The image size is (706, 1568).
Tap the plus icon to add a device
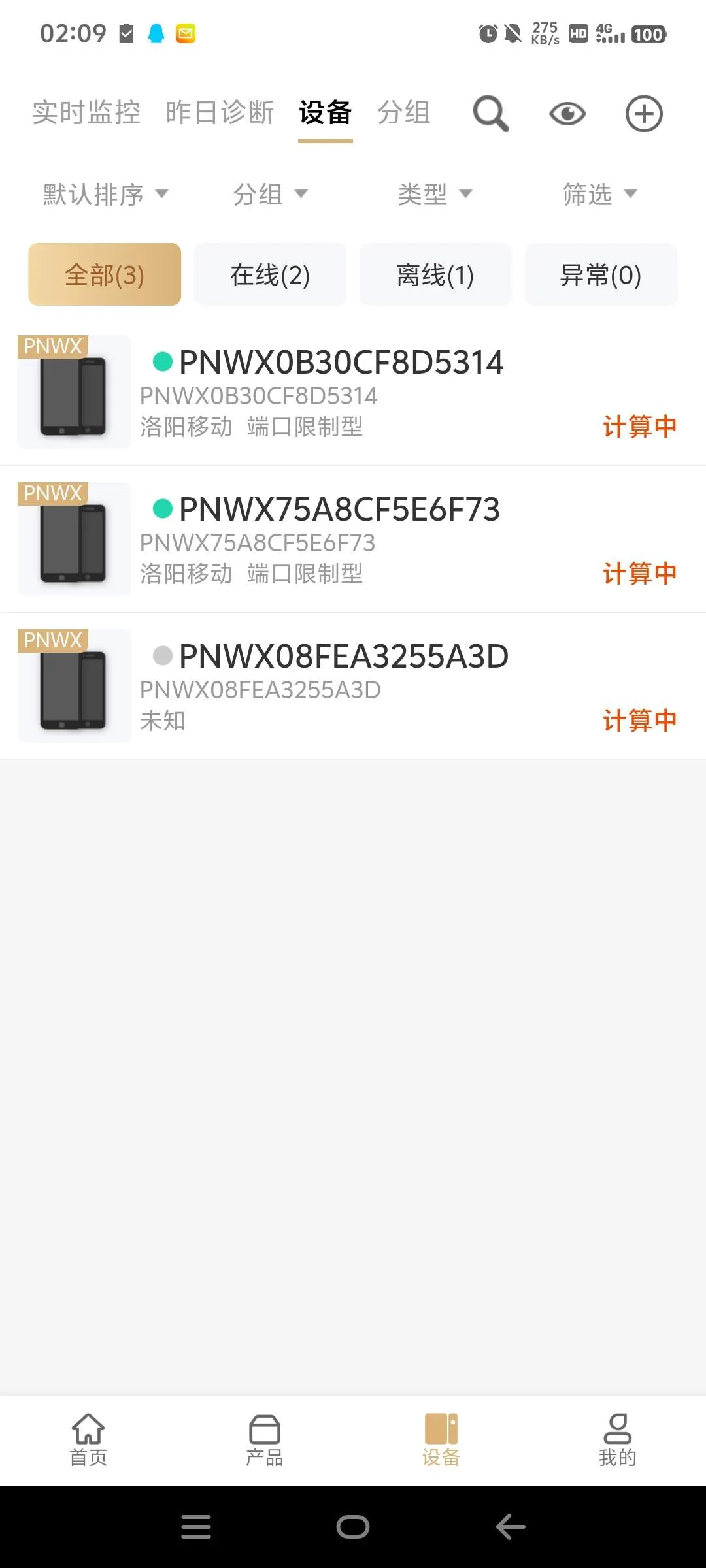pyautogui.click(x=643, y=112)
